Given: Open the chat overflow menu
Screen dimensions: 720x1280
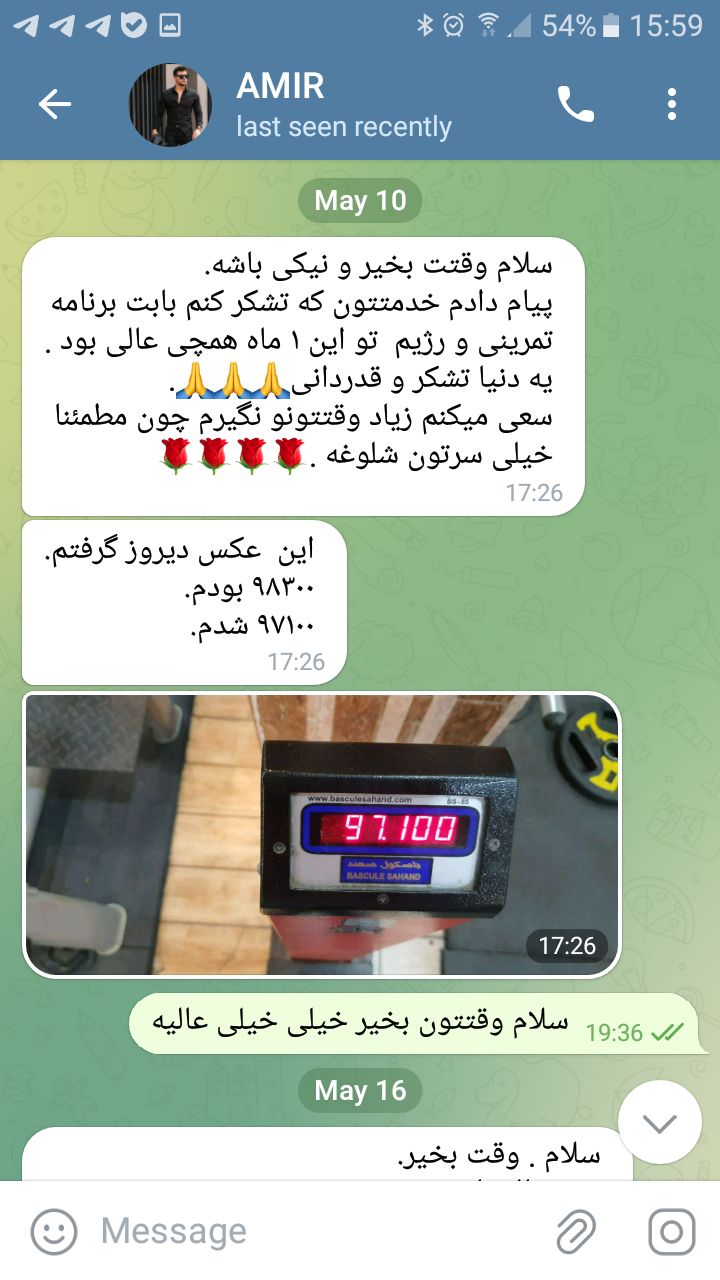Looking at the screenshot, I should pos(672,104).
